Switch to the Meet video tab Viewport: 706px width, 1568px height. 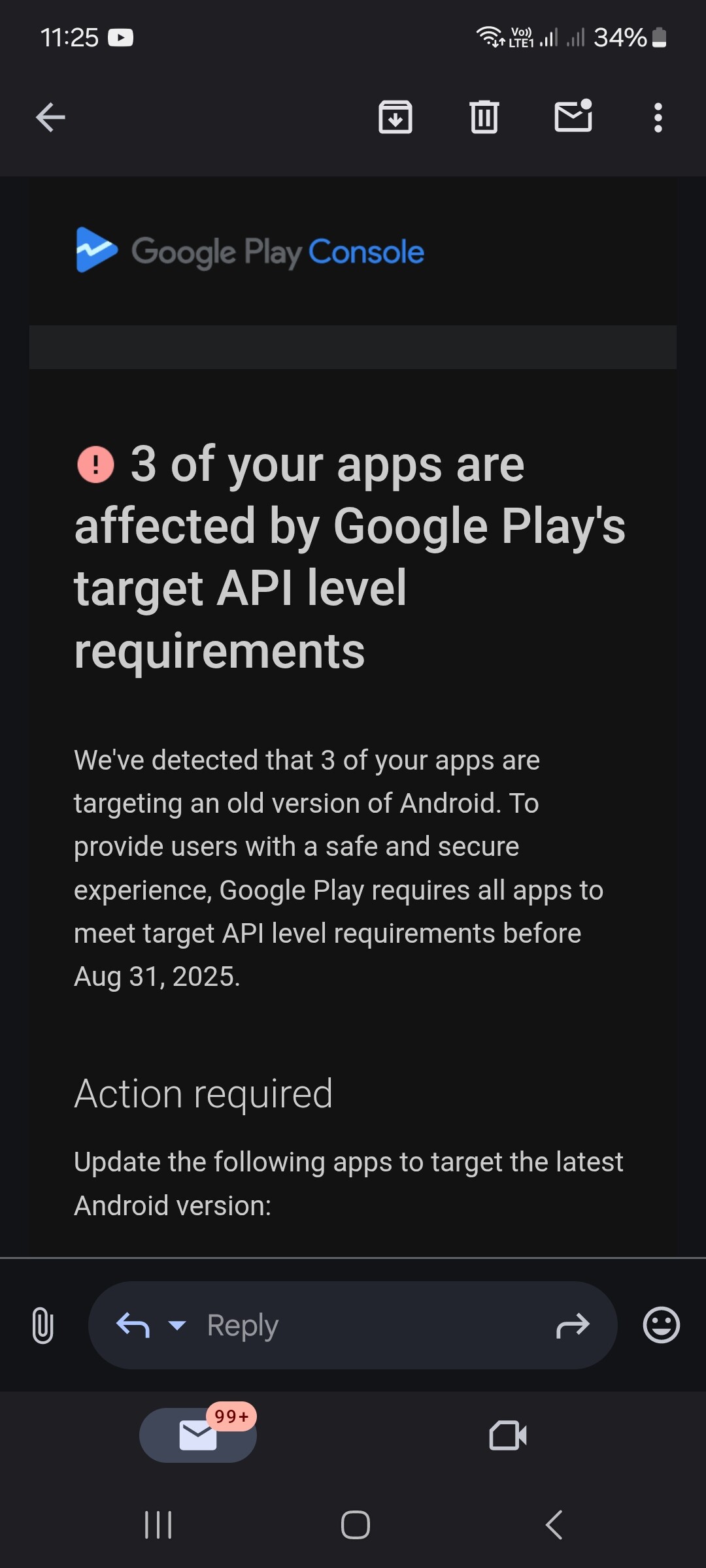click(x=508, y=1435)
